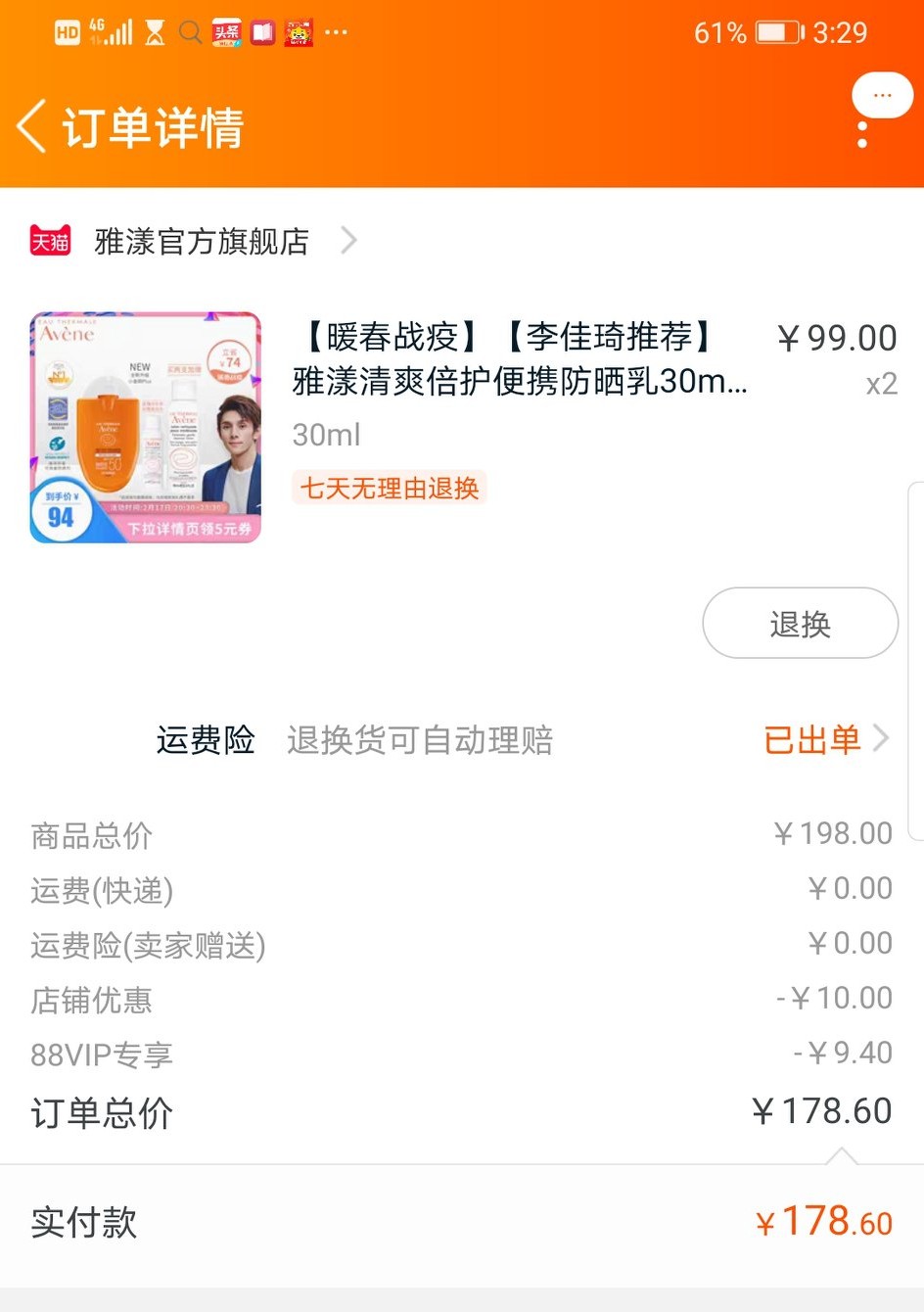The image size is (924, 1312).
Task: Click the Tmall cat icon beside store name
Action: [50, 240]
